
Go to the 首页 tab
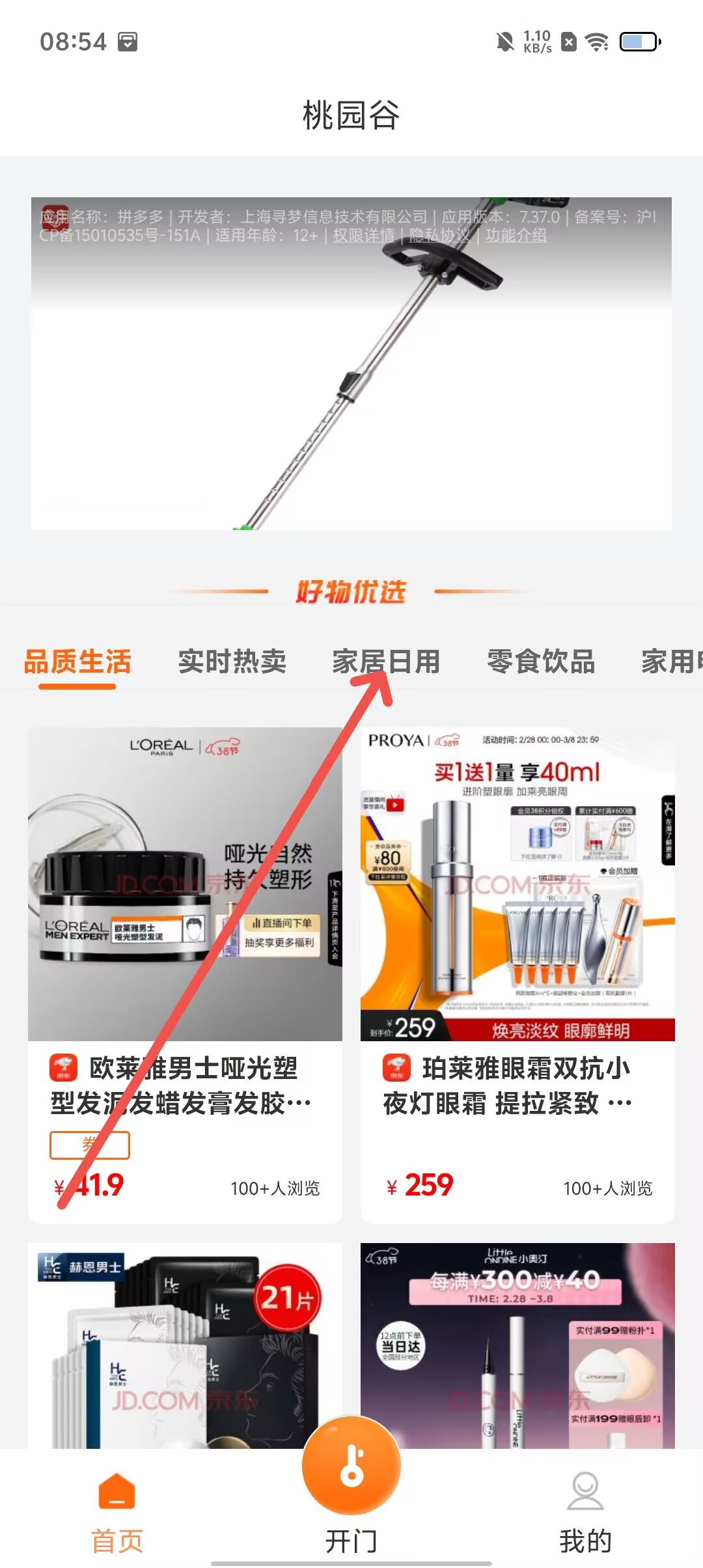coord(117,1511)
